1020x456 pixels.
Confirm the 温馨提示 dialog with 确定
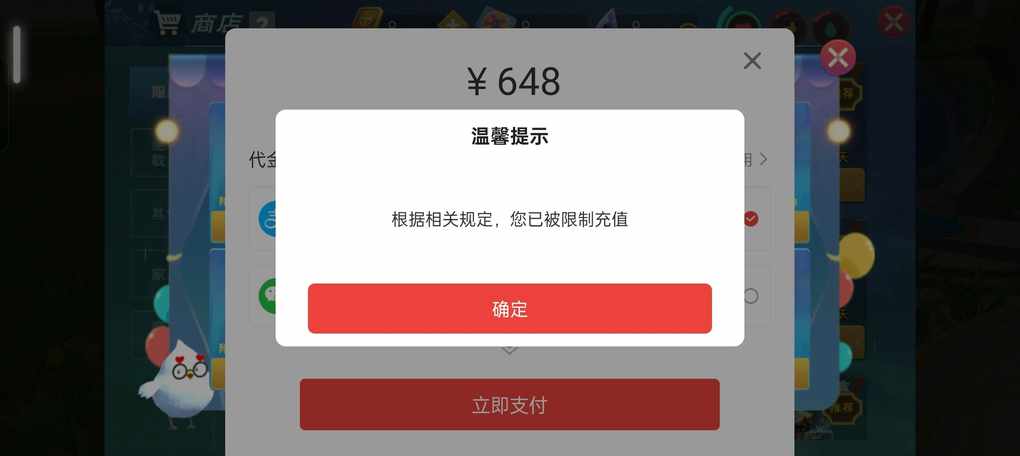point(509,308)
